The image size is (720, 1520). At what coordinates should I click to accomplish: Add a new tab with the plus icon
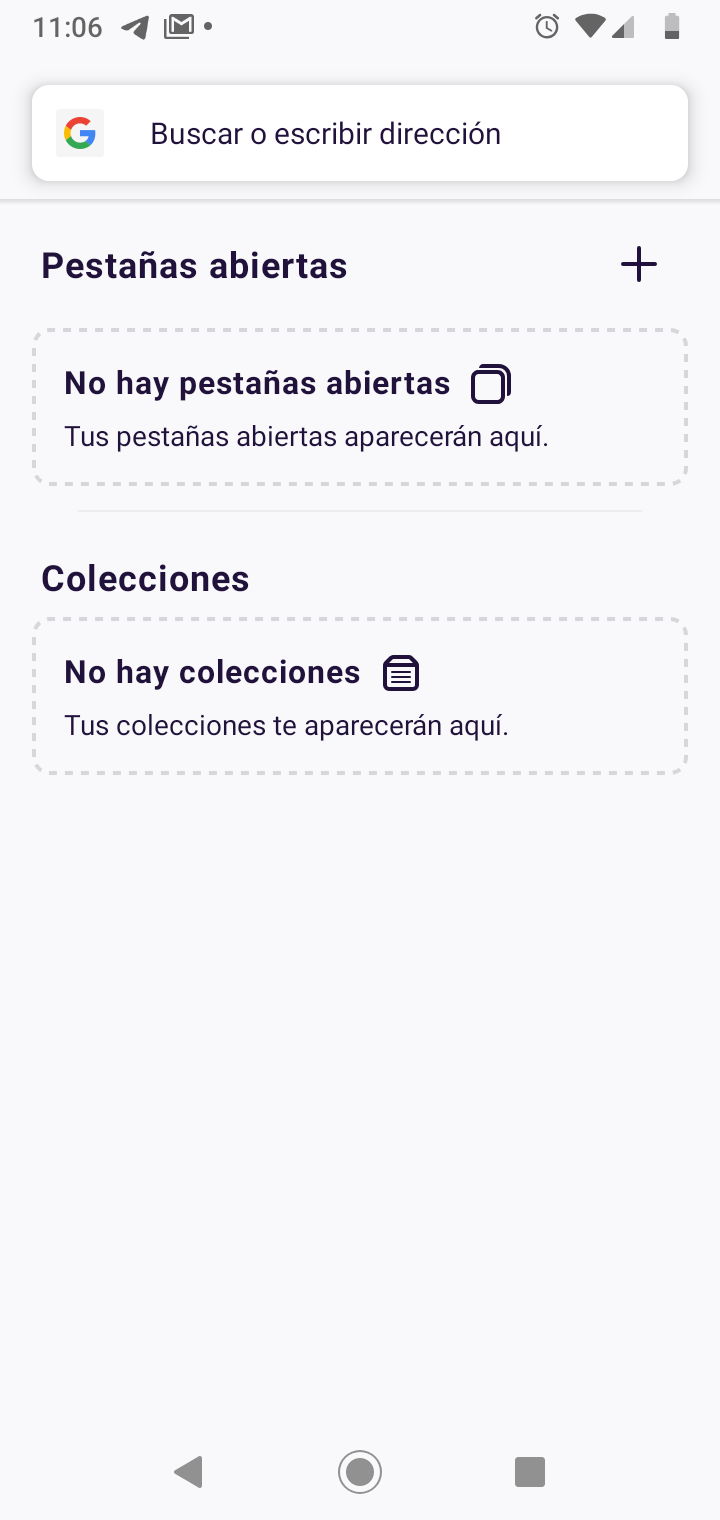coord(639,265)
